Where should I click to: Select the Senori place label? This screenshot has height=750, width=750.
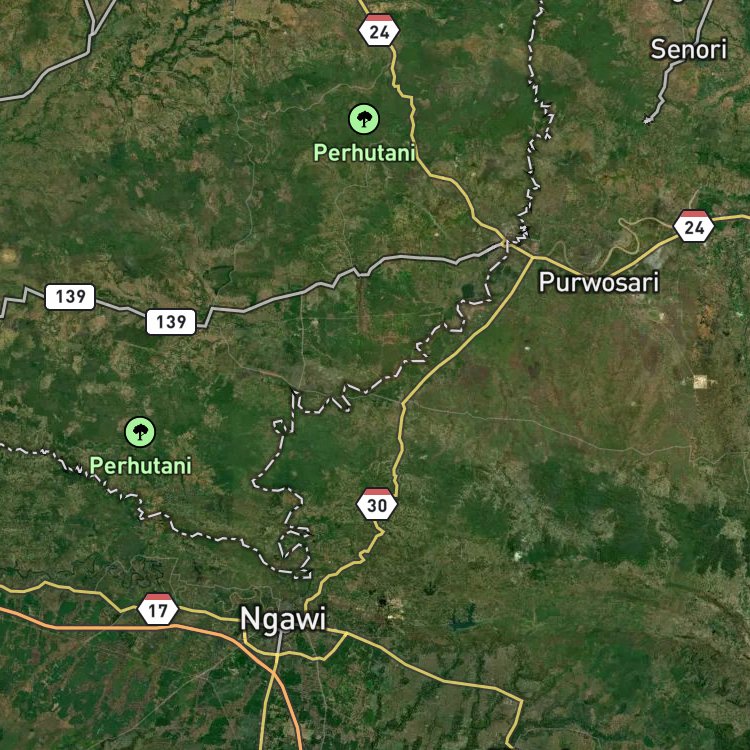[x=689, y=49]
